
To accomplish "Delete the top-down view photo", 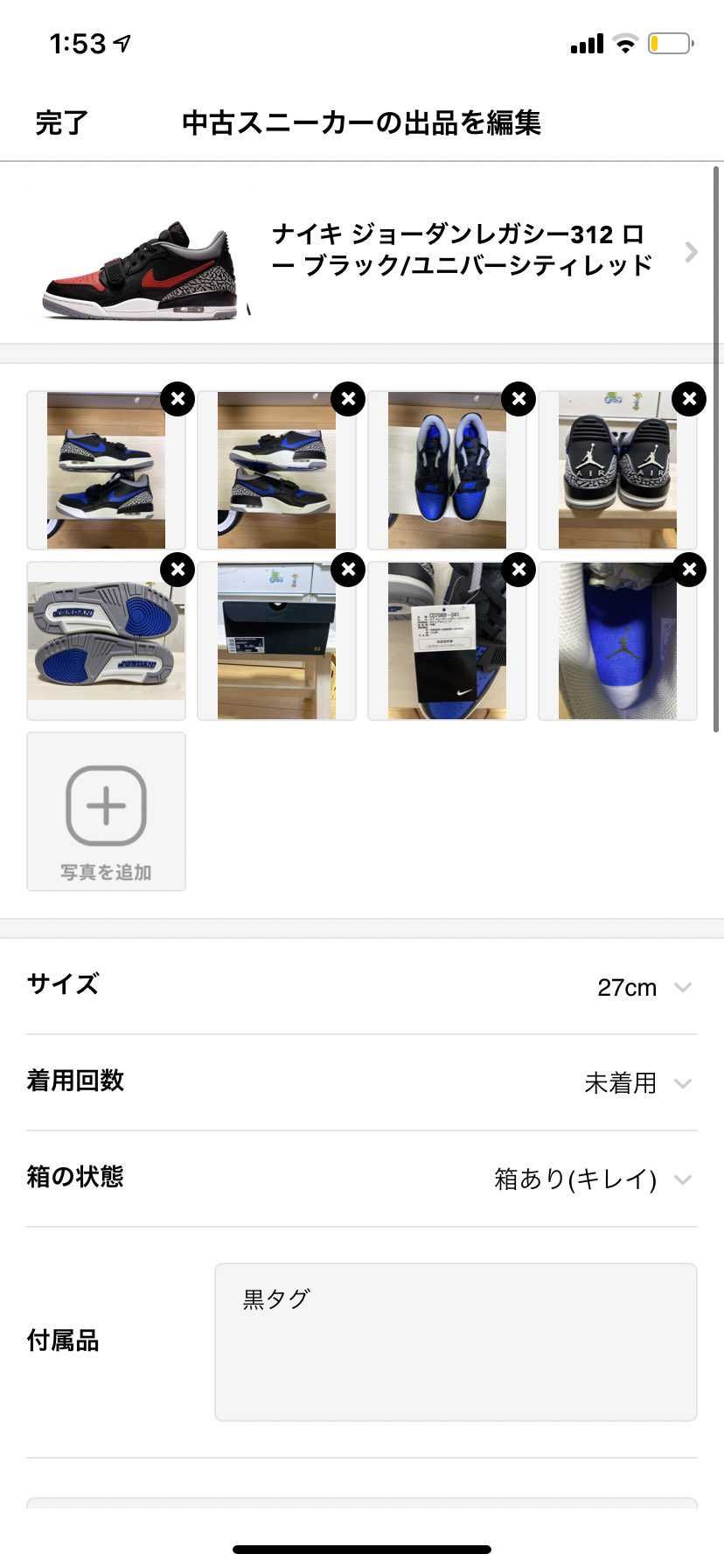I will (x=519, y=398).
